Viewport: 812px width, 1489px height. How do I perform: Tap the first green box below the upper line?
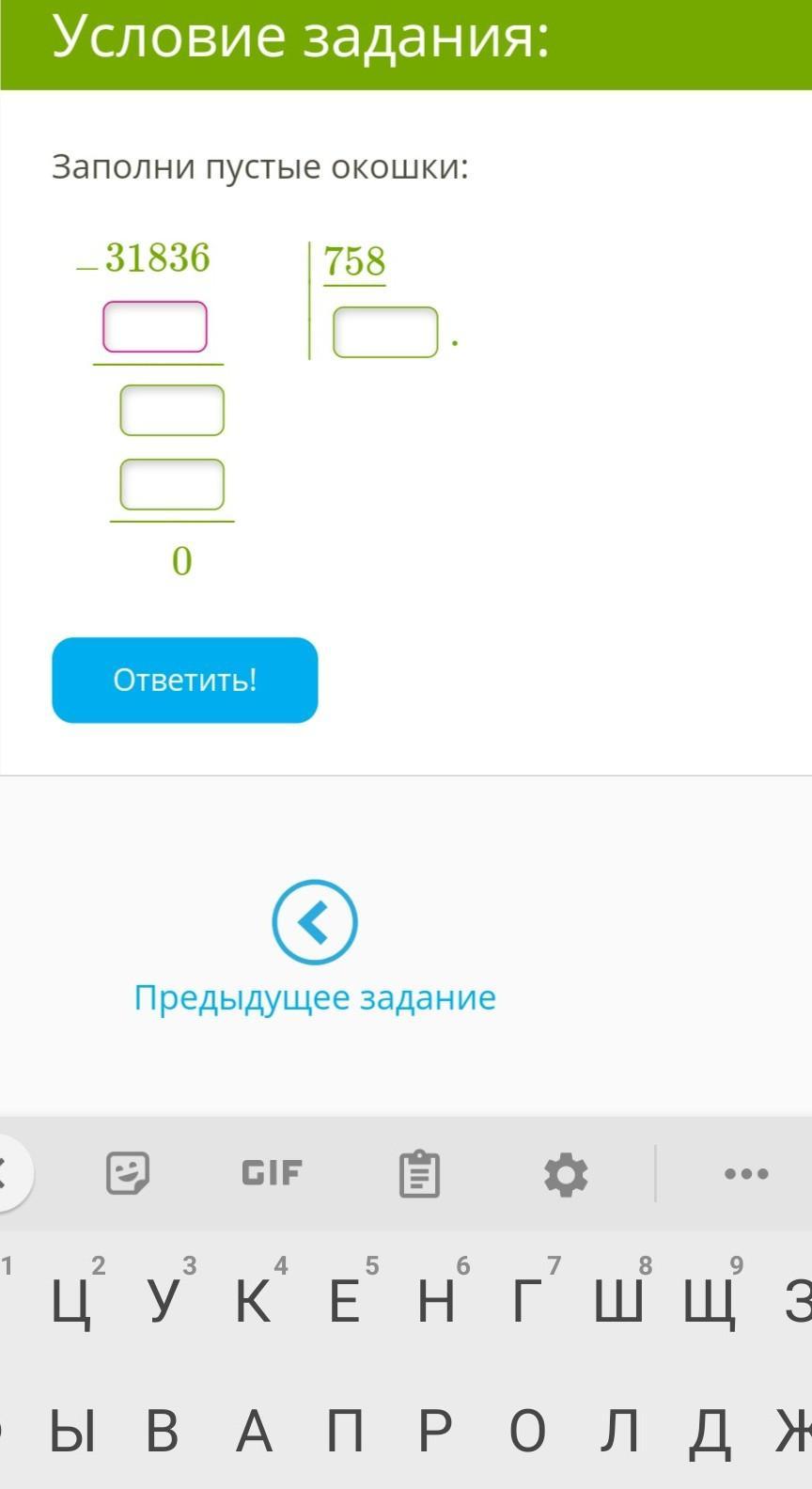coord(172,410)
